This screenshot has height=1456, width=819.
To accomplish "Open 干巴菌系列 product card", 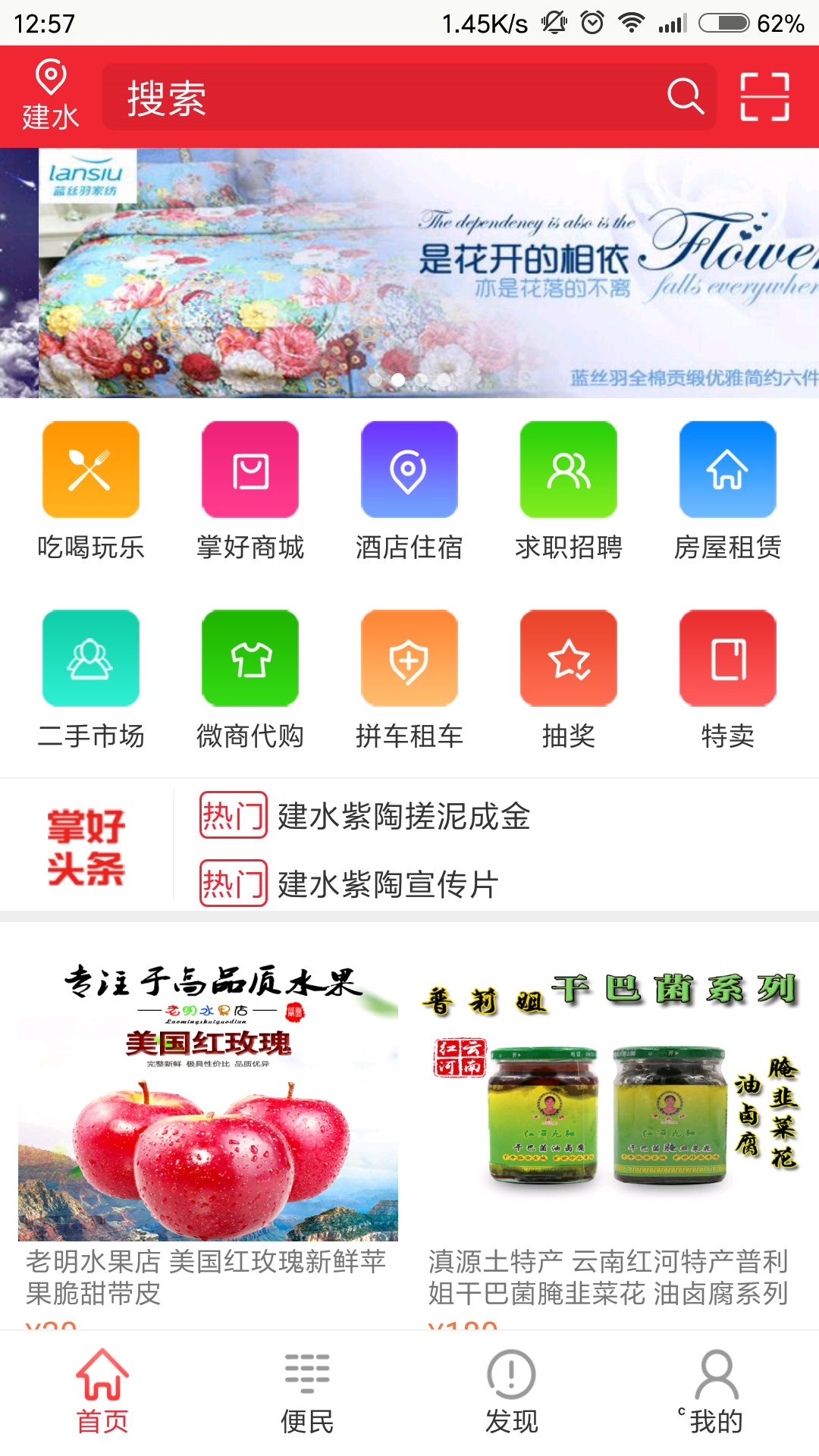I will (x=610, y=1130).
